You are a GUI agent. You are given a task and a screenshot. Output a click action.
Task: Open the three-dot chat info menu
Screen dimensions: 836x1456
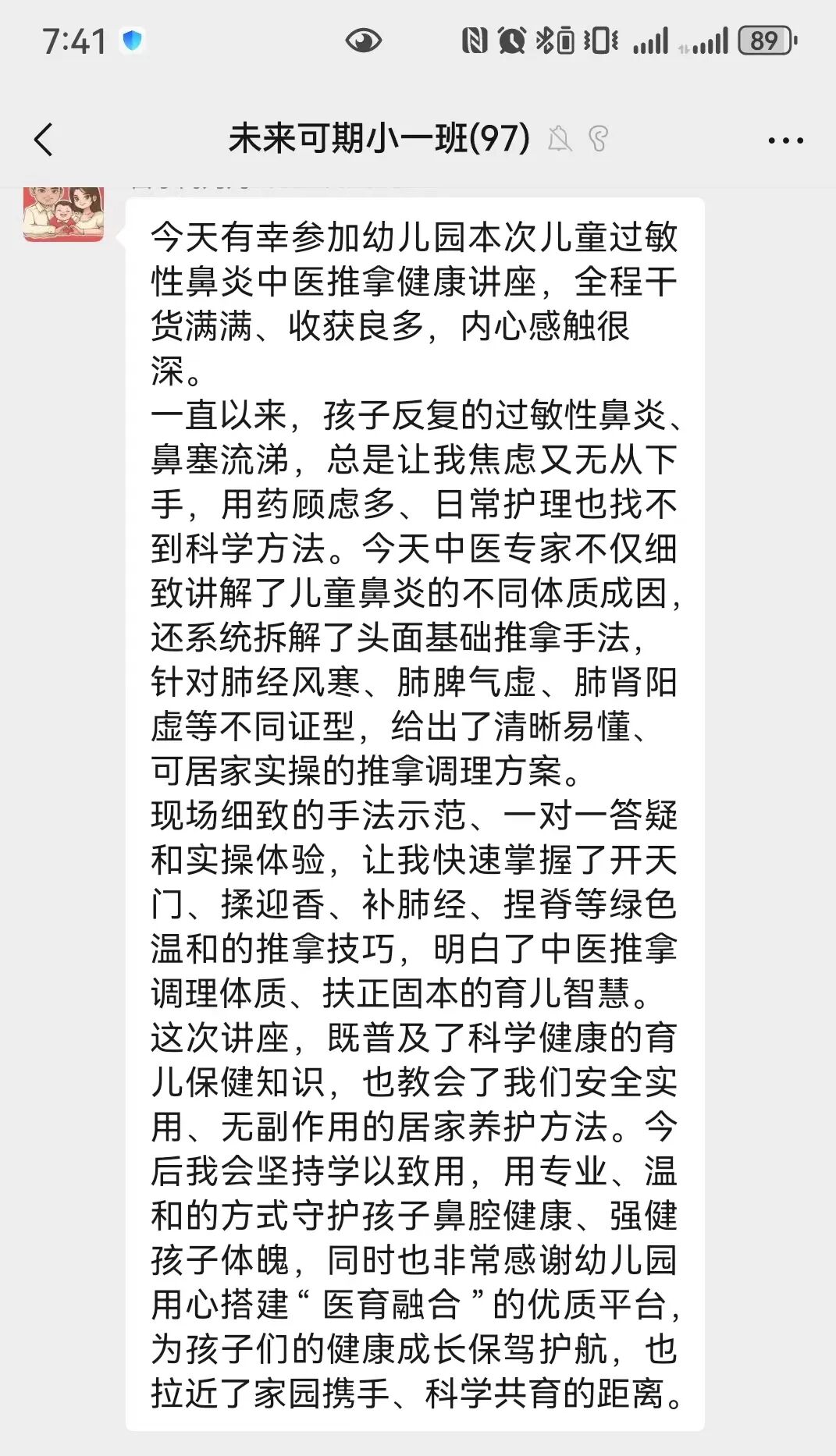(785, 141)
